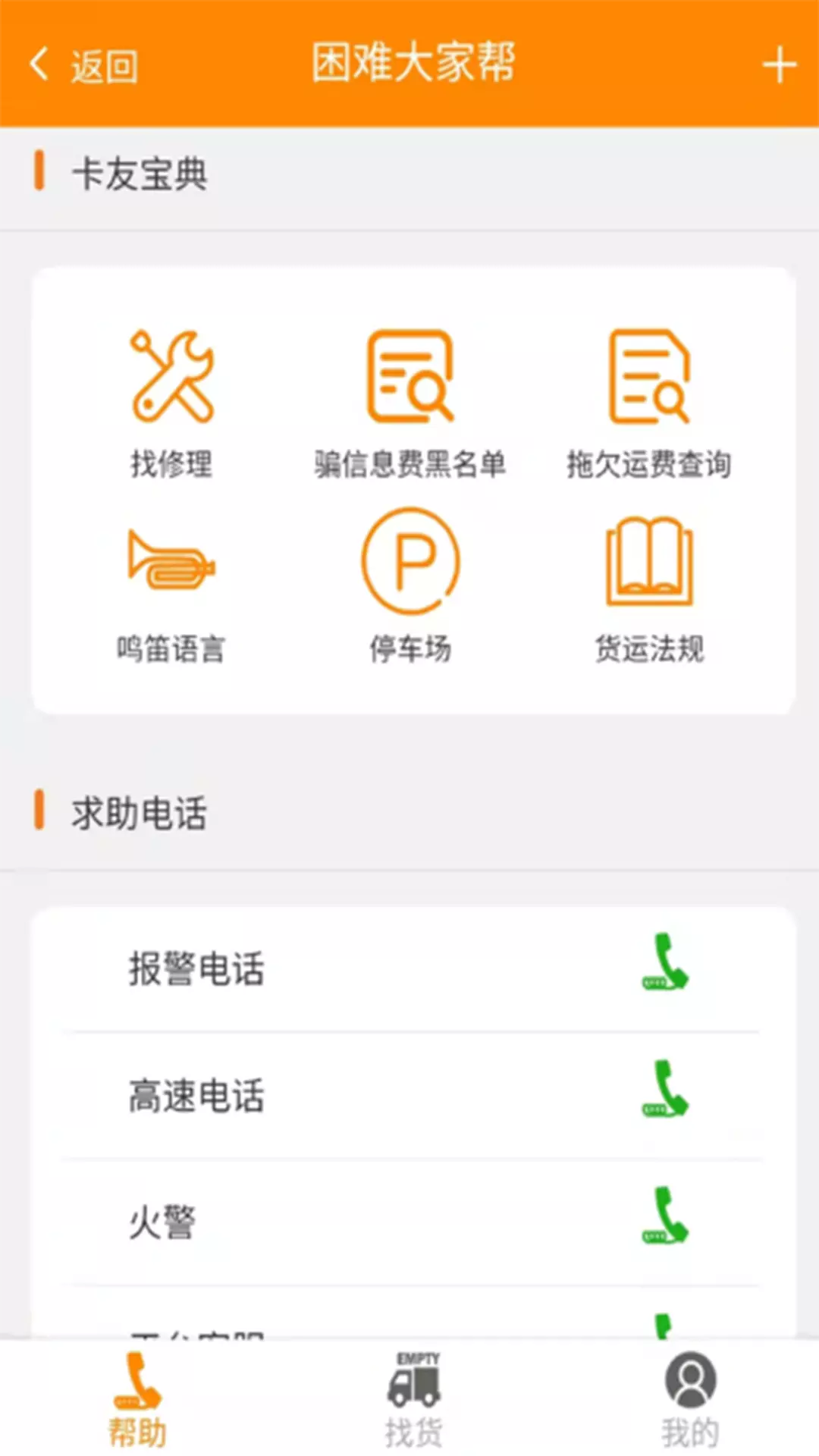Open 拖欠运费查询 lookup

click(649, 403)
